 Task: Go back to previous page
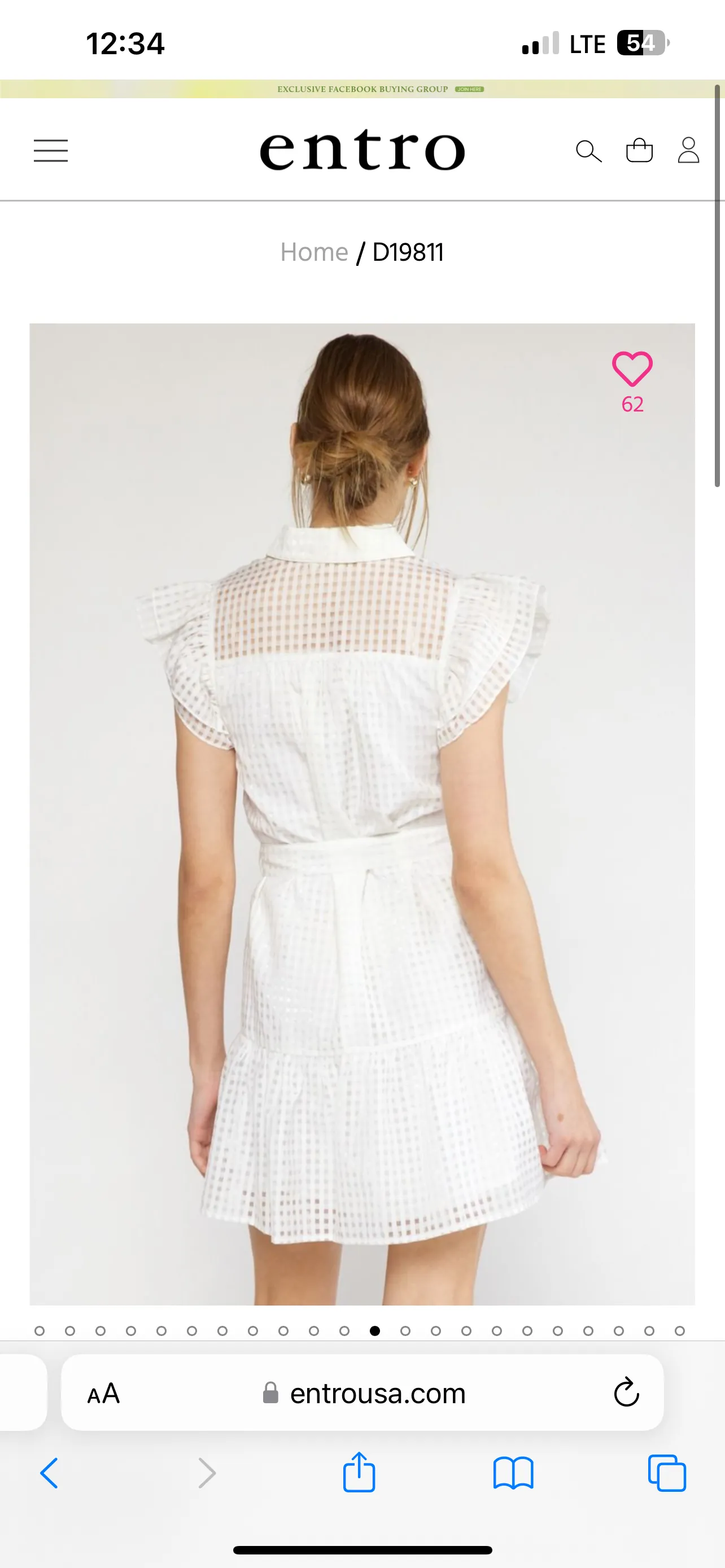49,1474
